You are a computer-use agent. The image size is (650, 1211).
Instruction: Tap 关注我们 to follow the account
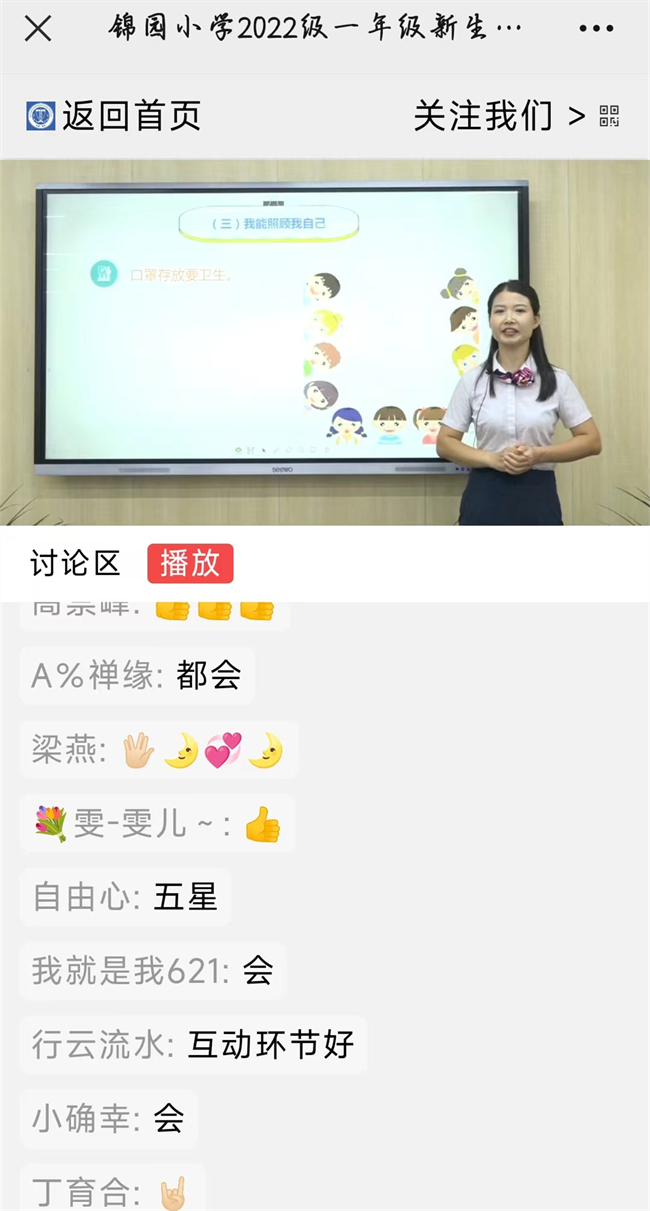tap(498, 116)
